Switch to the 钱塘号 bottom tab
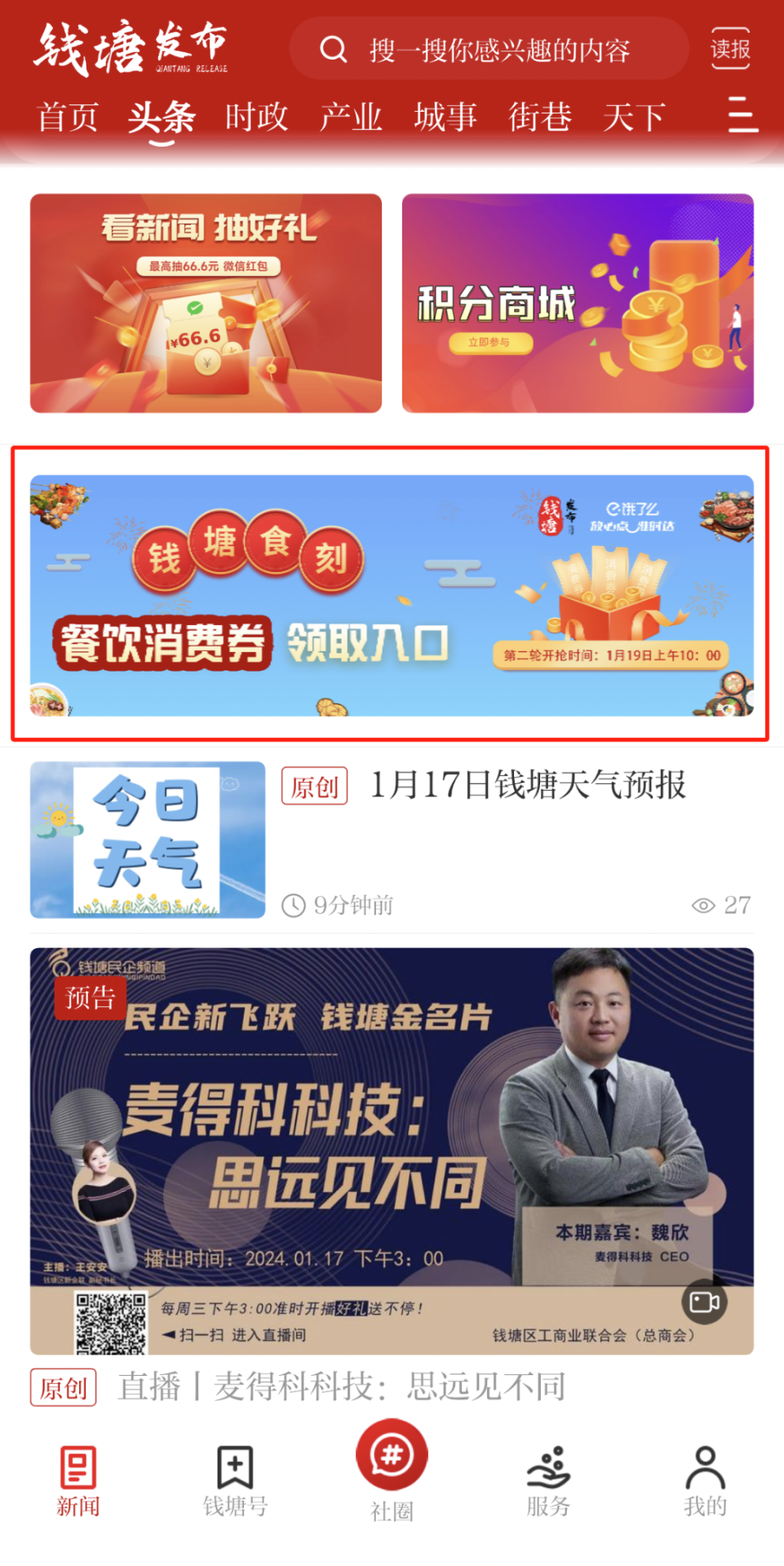The image size is (784, 1566). pos(235,1480)
